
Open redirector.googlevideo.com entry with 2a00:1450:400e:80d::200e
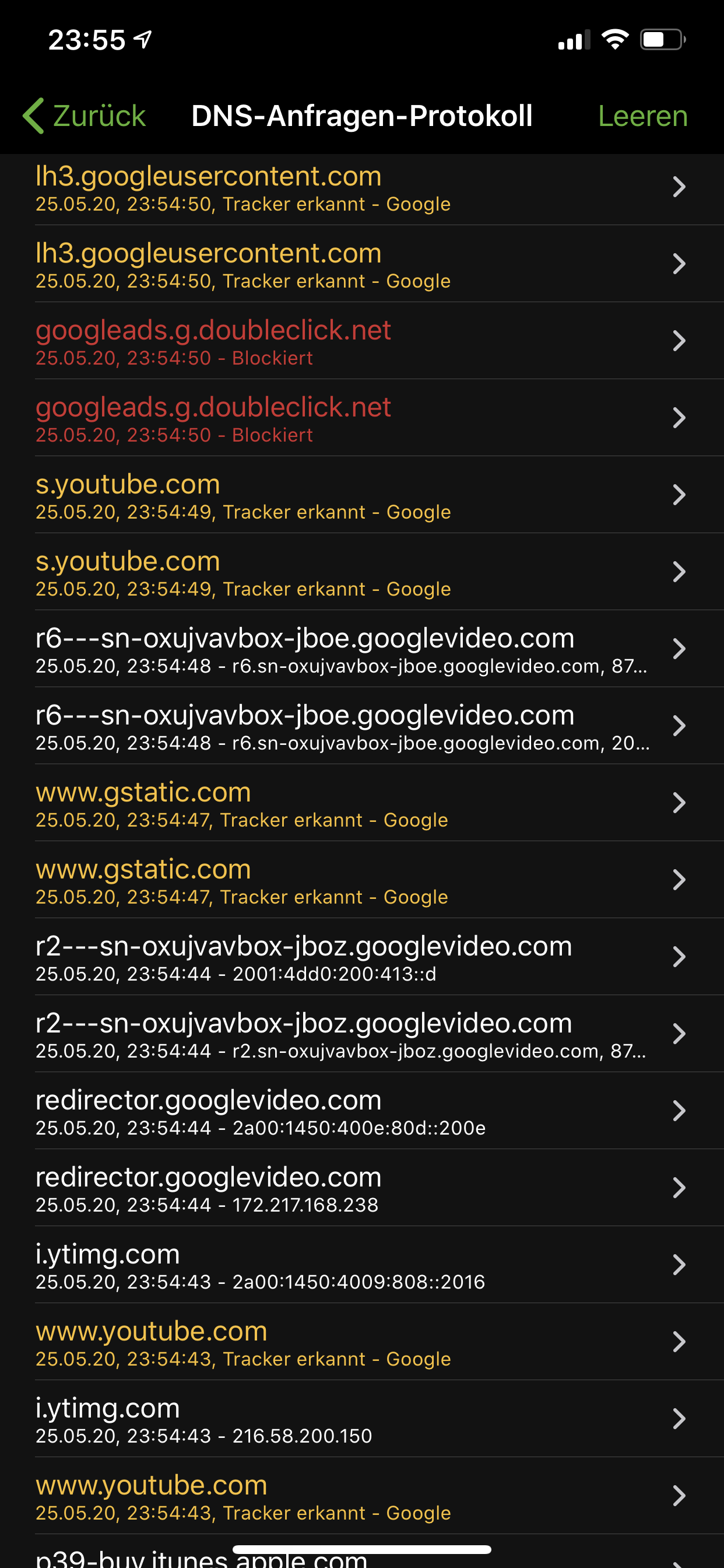point(361,1111)
